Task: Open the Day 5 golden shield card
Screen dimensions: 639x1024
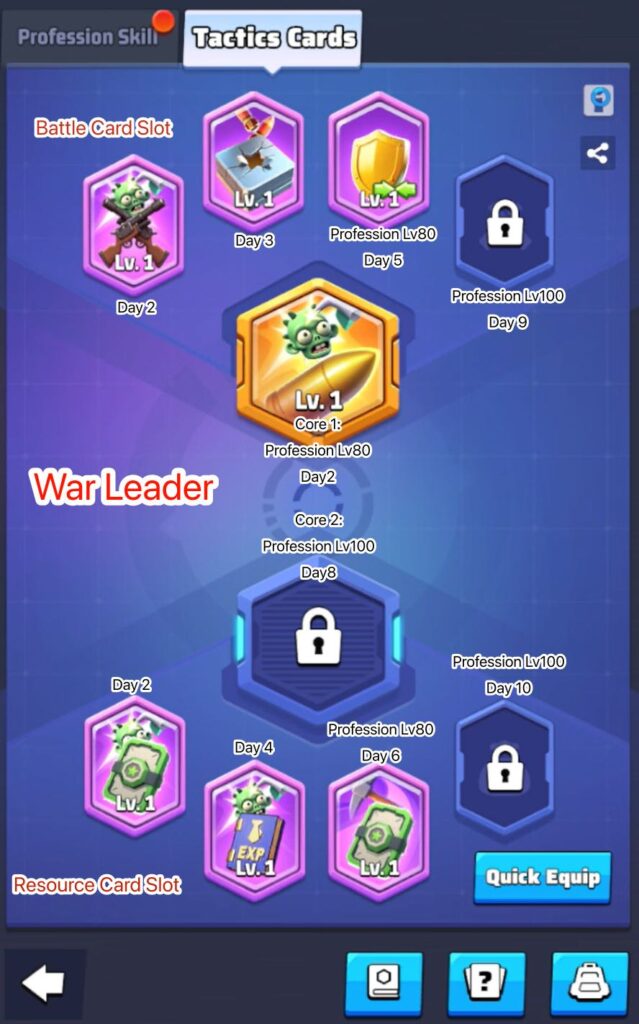Action: coord(378,160)
